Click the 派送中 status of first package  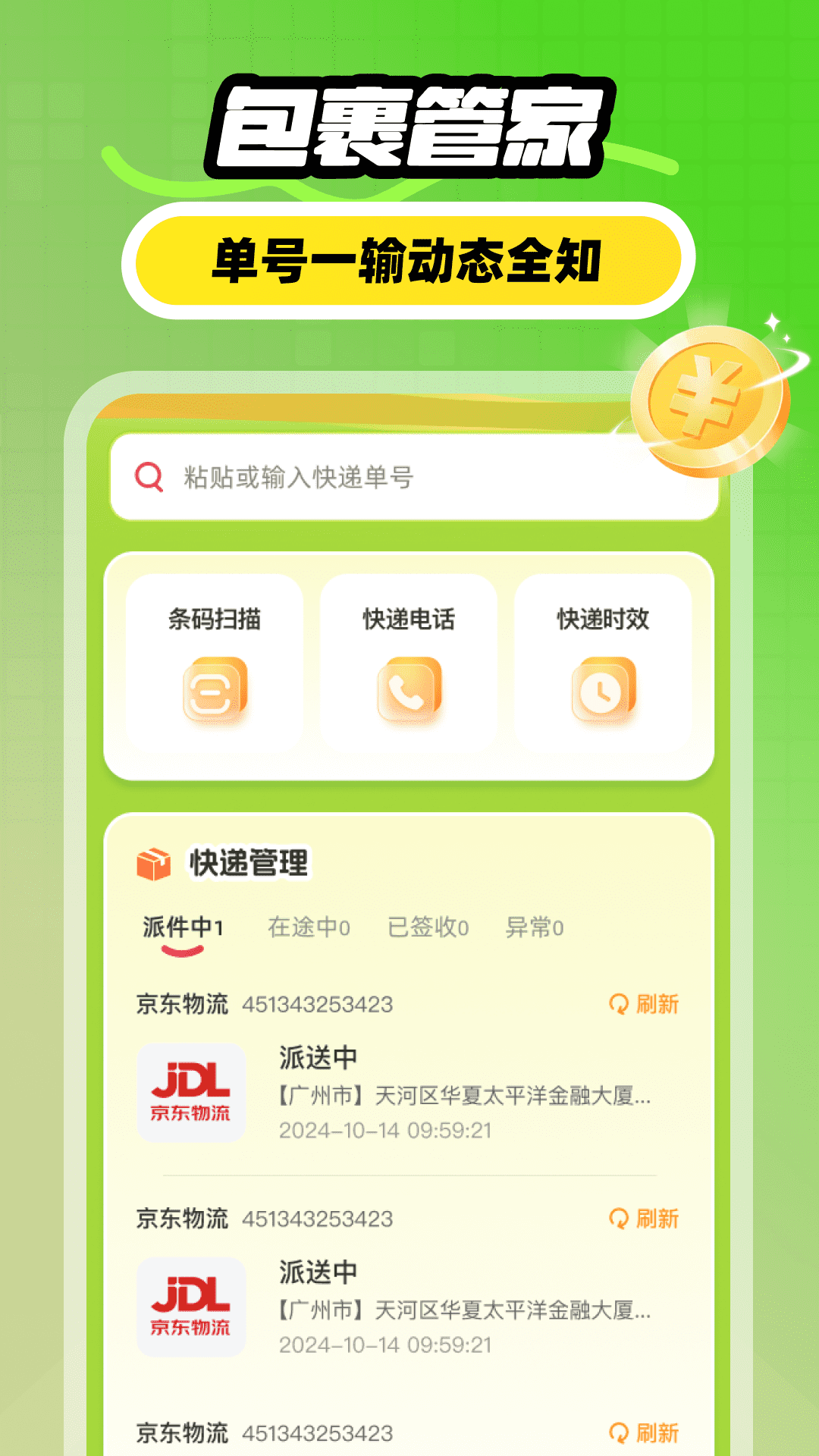318,1056
